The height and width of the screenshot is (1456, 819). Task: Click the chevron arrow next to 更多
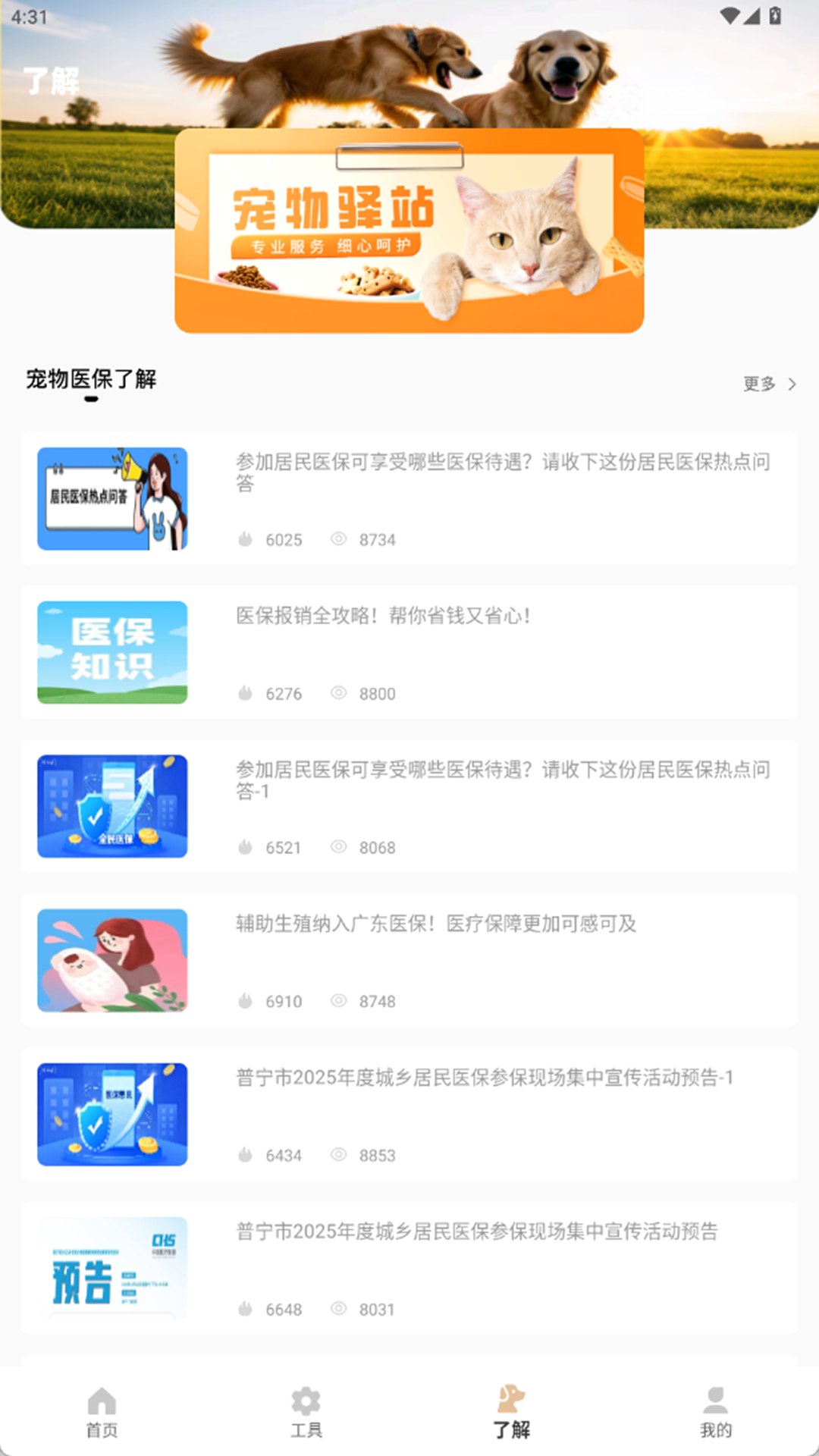click(792, 384)
